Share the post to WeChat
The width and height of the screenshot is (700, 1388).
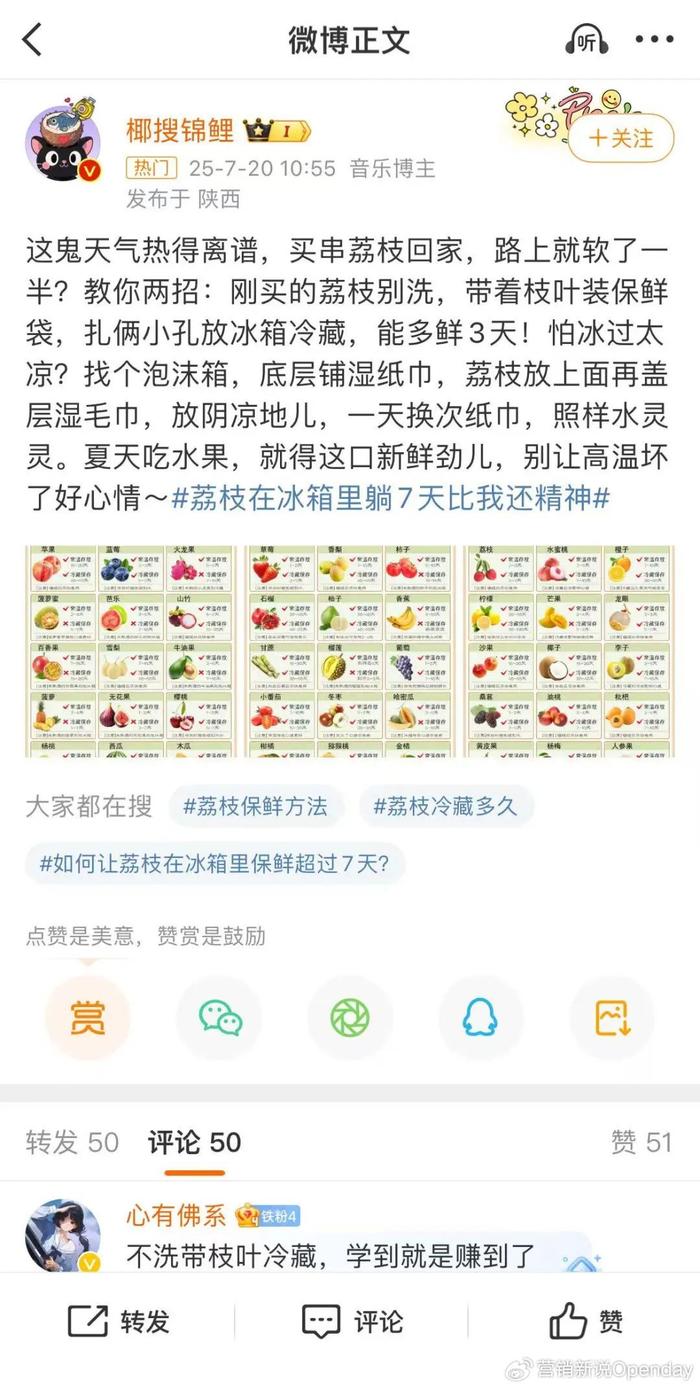tap(219, 1017)
